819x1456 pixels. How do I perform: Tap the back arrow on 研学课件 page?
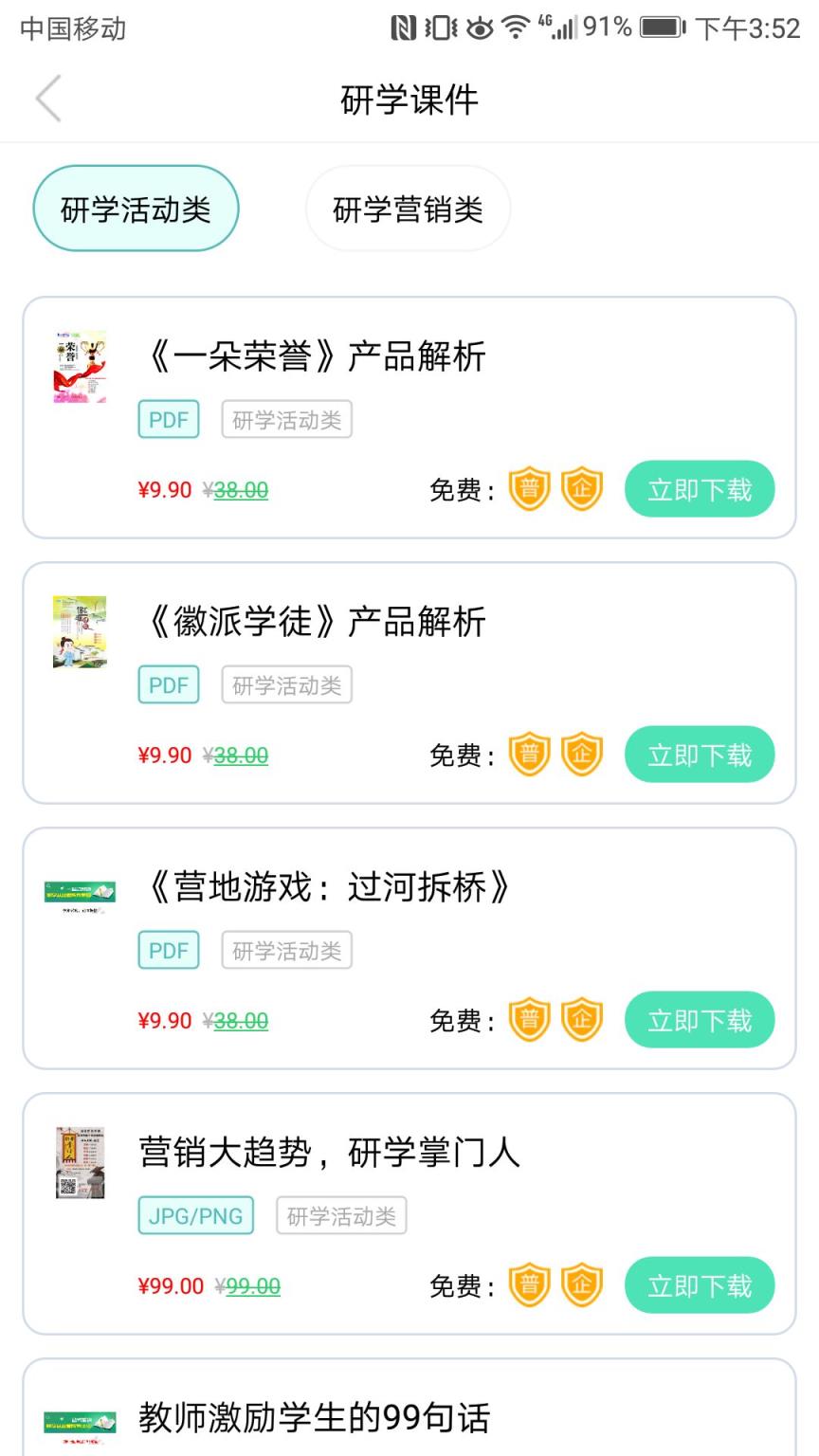[x=47, y=98]
